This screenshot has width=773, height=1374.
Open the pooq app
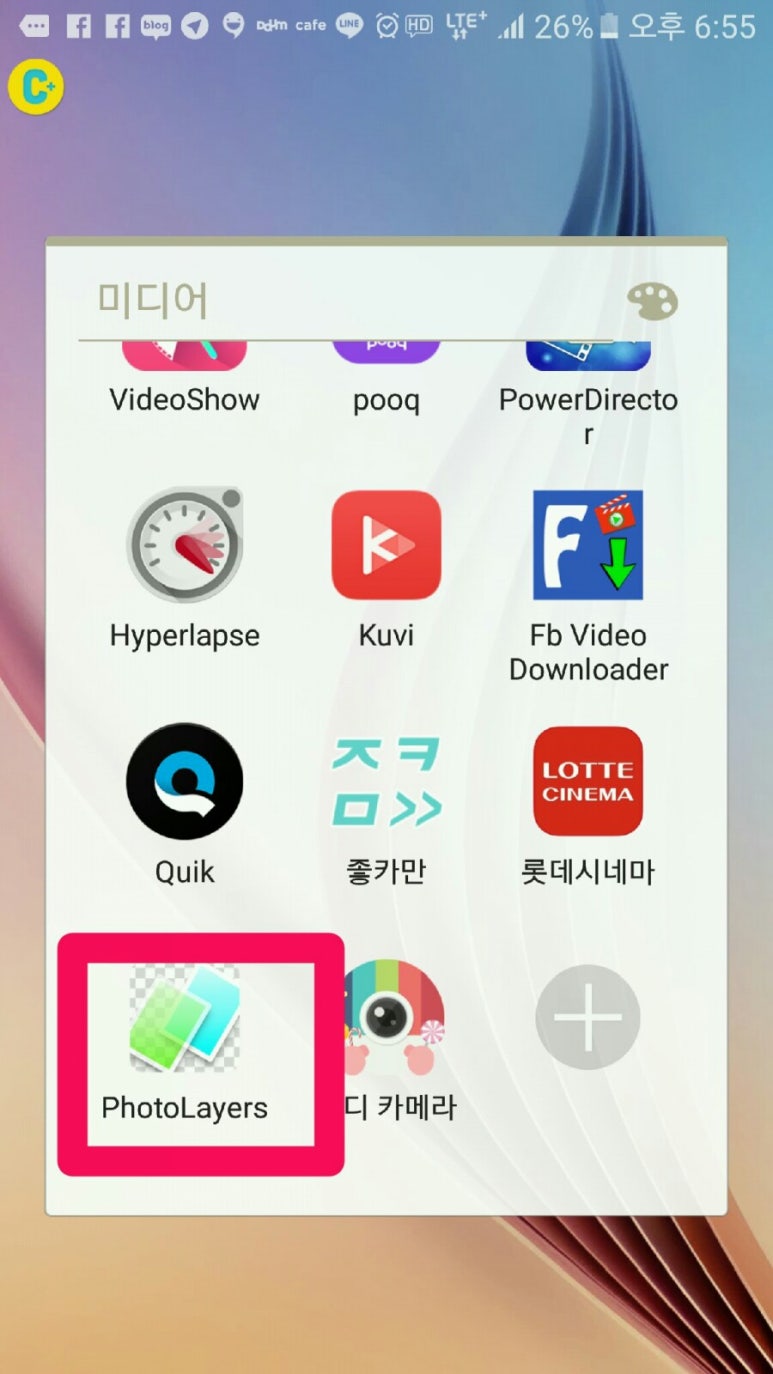tap(386, 378)
